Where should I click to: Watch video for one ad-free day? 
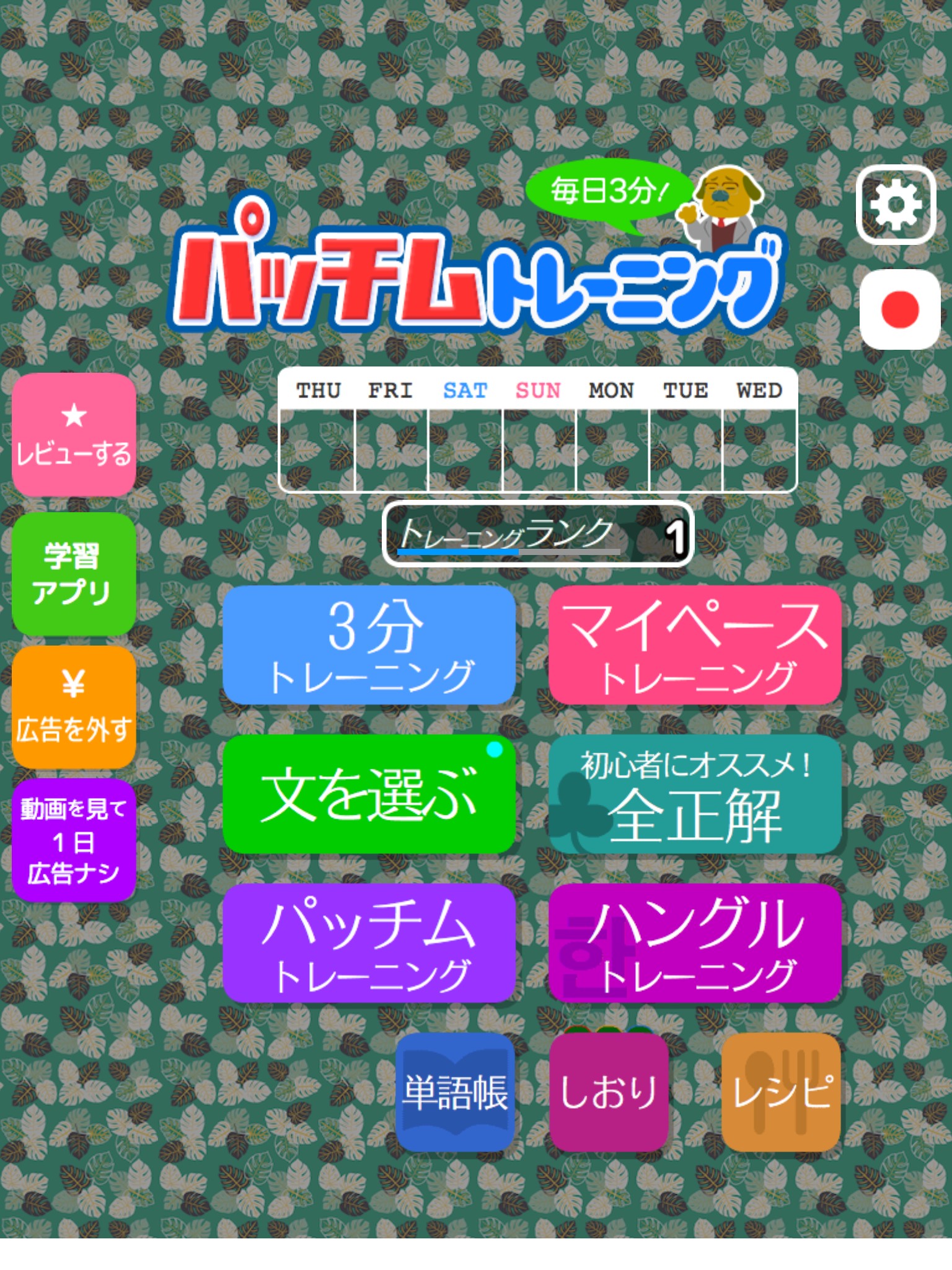[x=74, y=840]
